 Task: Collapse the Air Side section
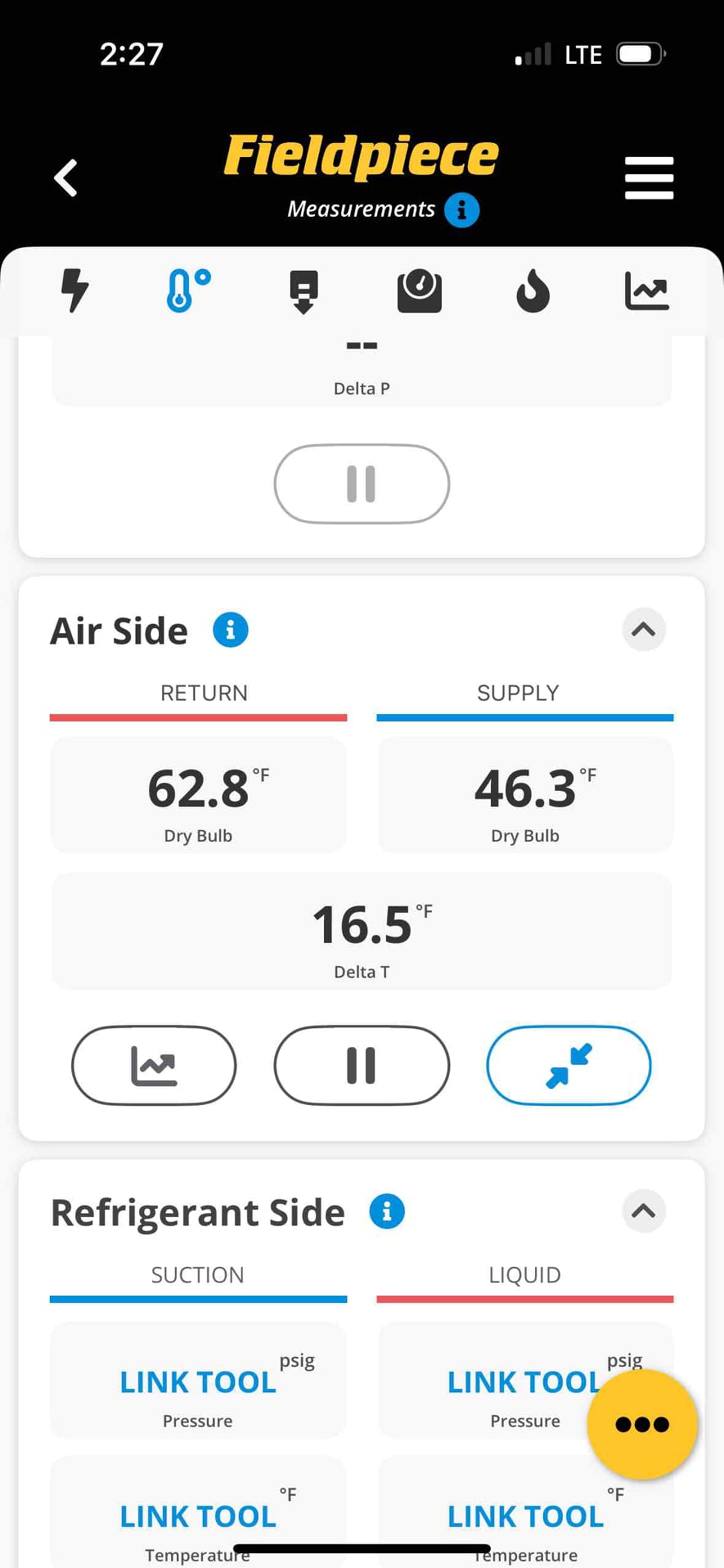[644, 630]
